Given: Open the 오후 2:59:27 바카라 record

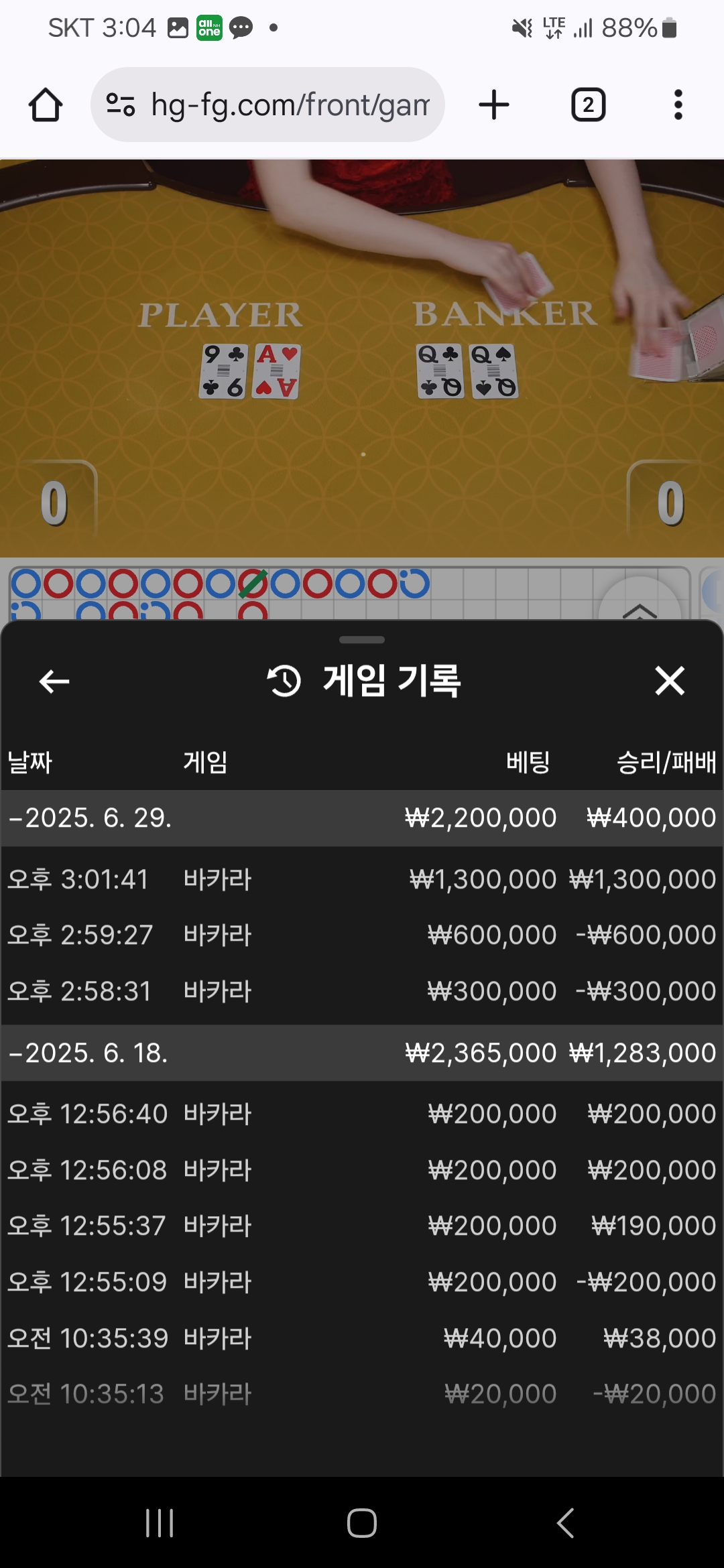Looking at the screenshot, I should pyautogui.click(x=362, y=935).
